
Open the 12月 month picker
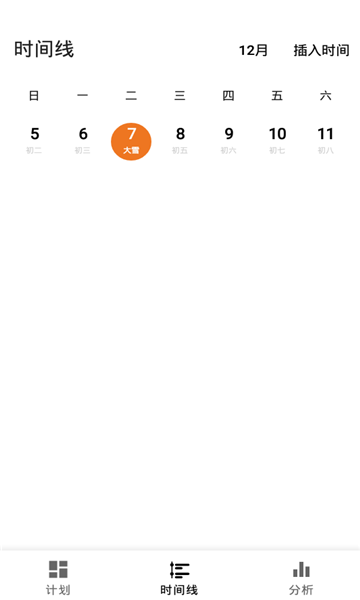[253, 50]
